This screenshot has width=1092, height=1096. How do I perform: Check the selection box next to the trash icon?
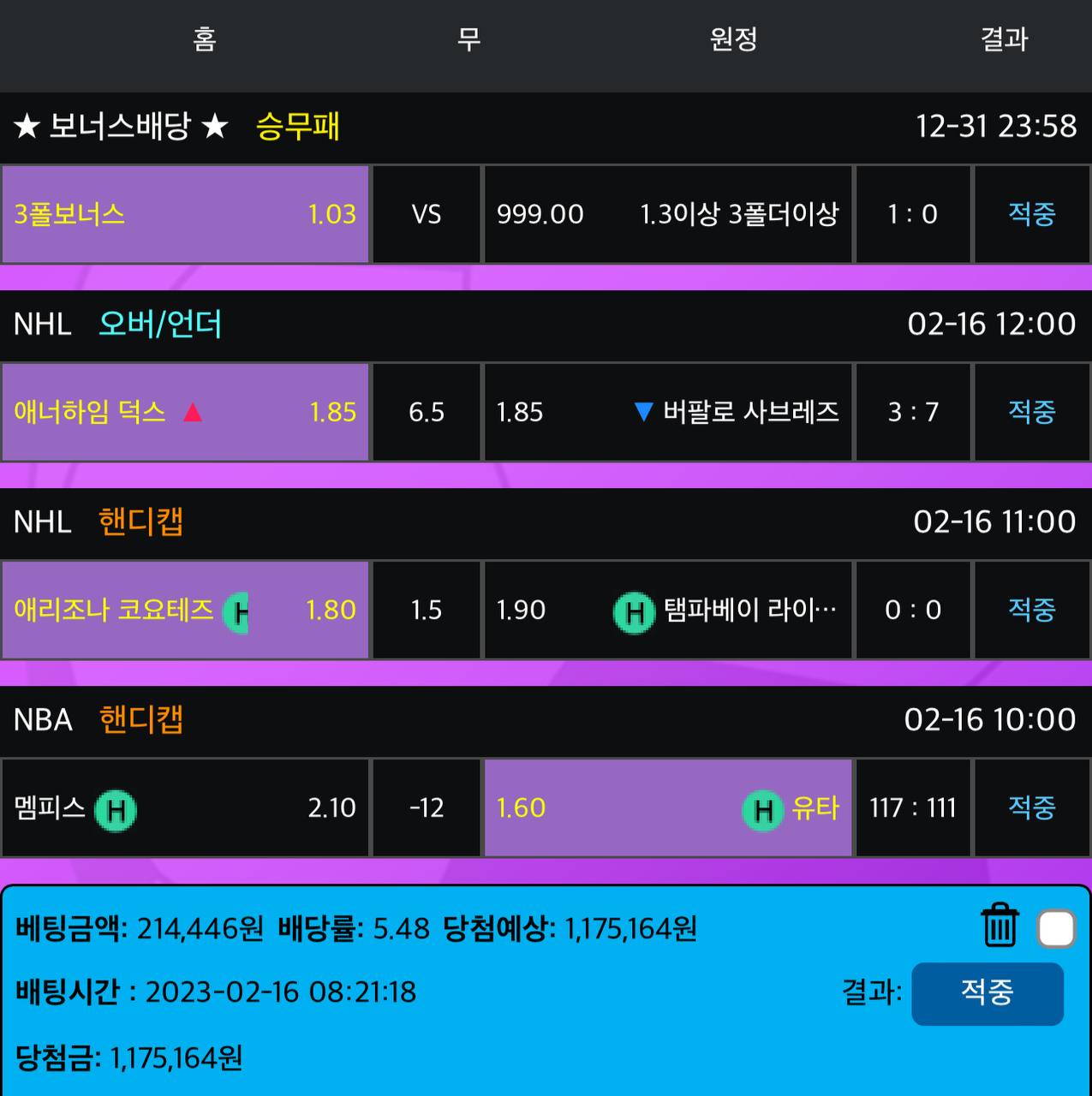[1056, 929]
